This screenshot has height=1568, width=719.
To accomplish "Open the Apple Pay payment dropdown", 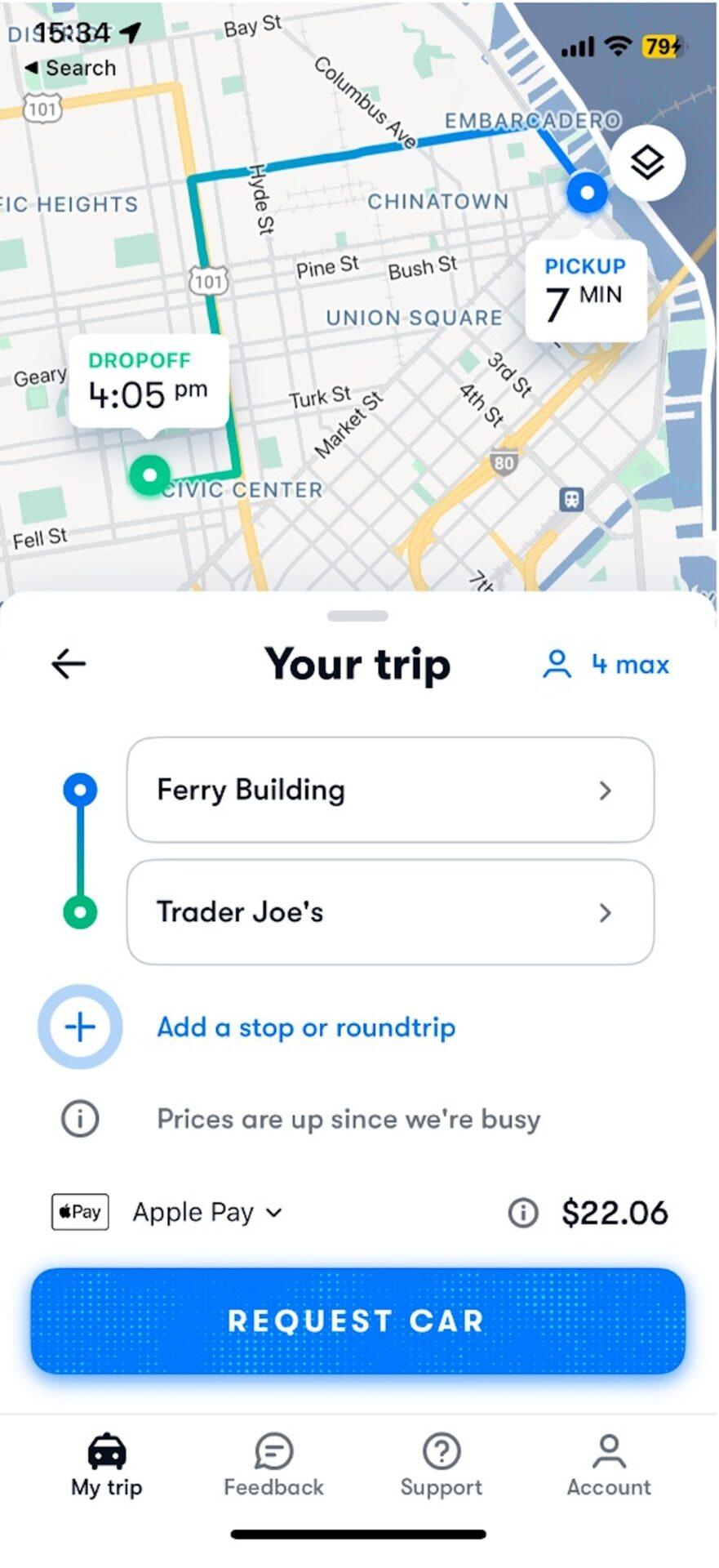I will coord(207,1212).
